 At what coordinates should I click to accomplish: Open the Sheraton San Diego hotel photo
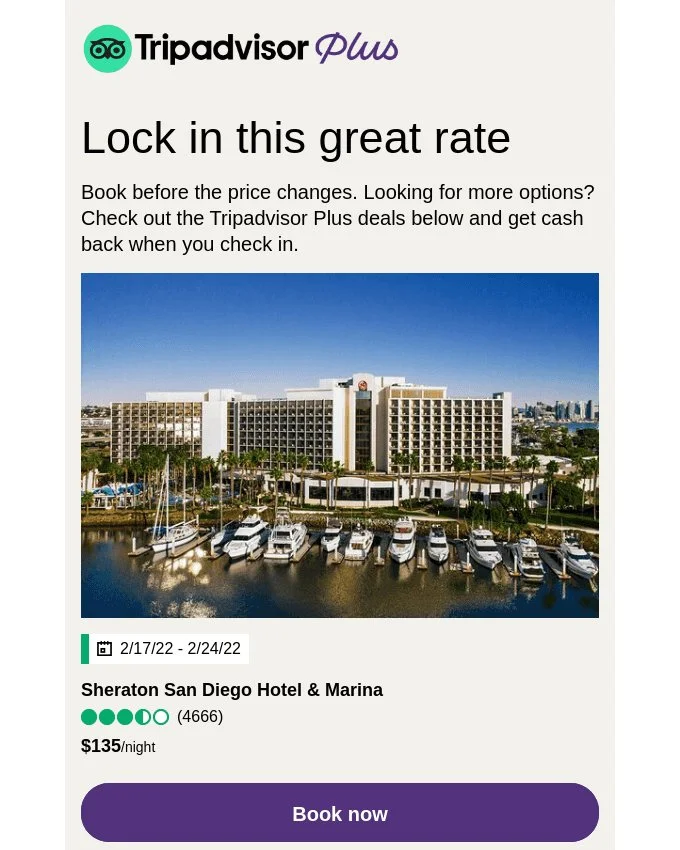340,445
